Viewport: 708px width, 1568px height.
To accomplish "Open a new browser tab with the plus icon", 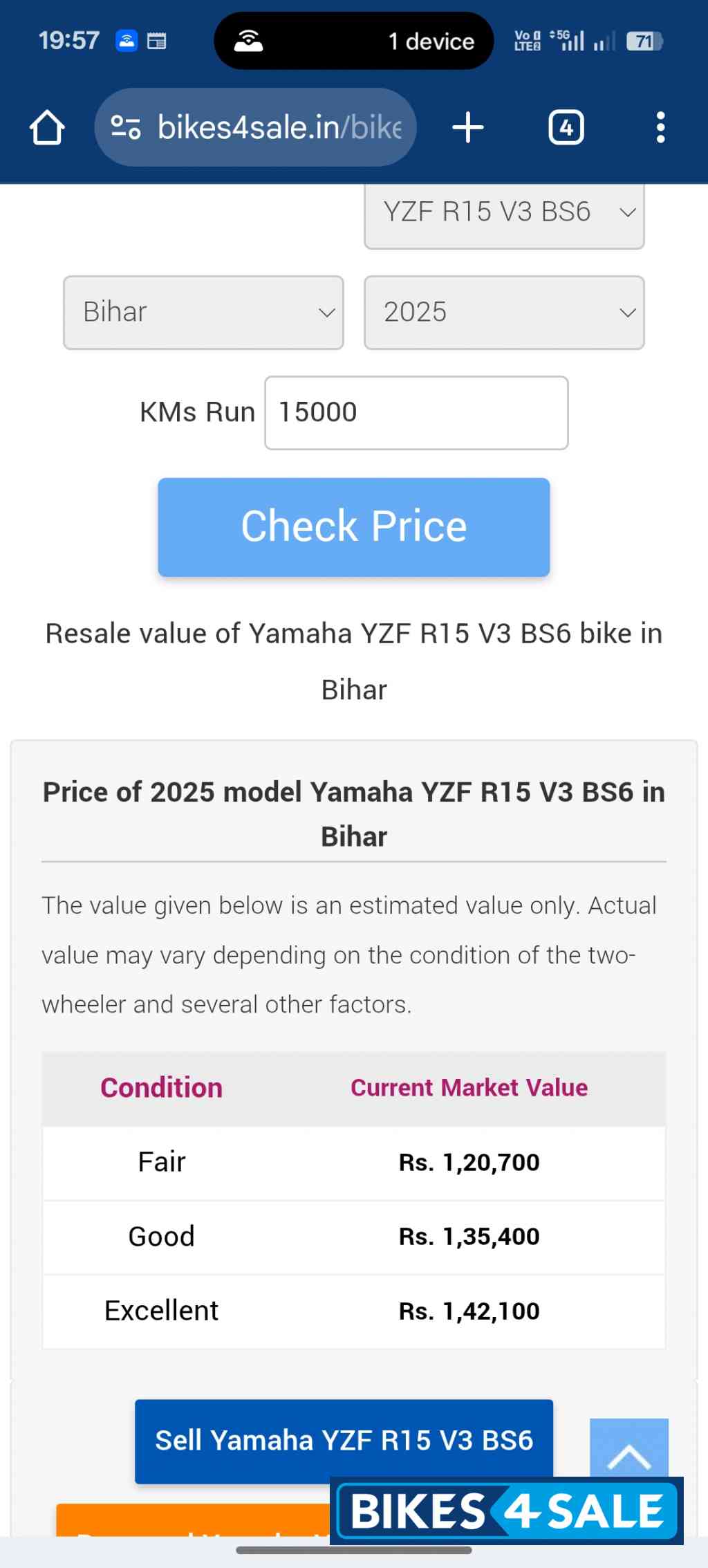I will (467, 127).
